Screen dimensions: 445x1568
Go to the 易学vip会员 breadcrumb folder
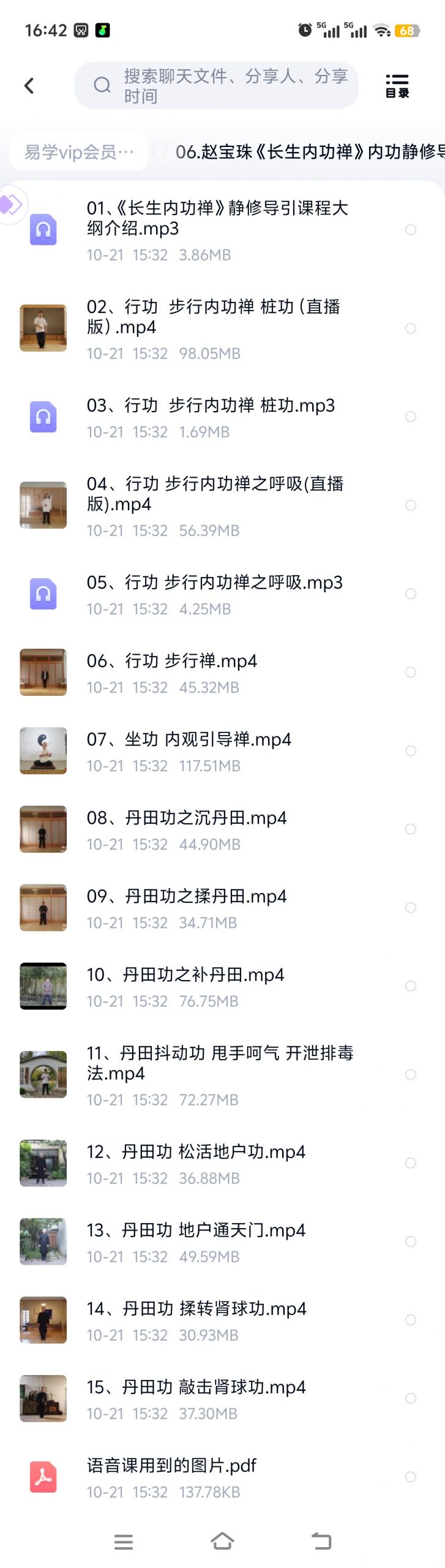coord(79,152)
